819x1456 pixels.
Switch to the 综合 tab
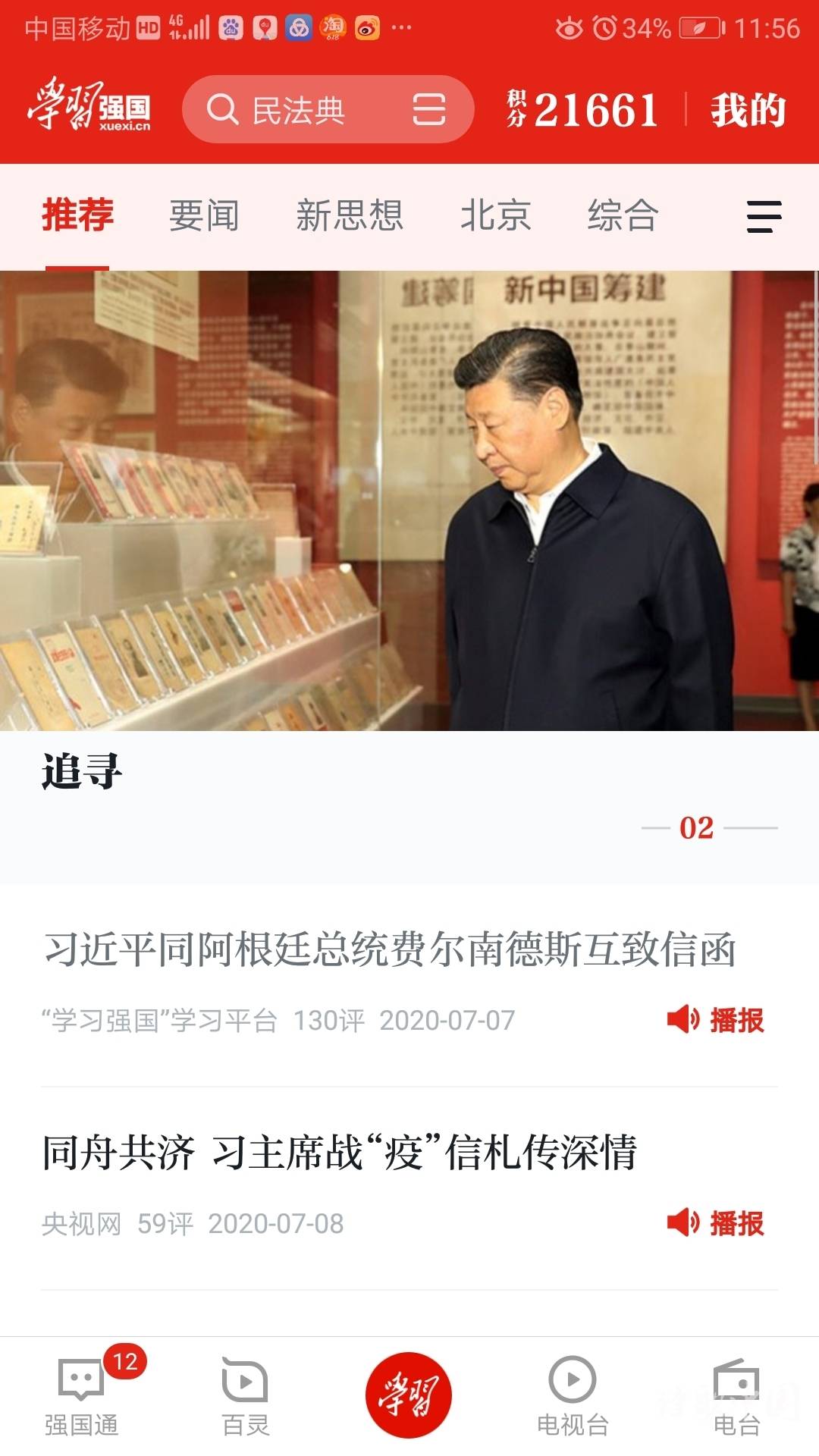tap(623, 215)
